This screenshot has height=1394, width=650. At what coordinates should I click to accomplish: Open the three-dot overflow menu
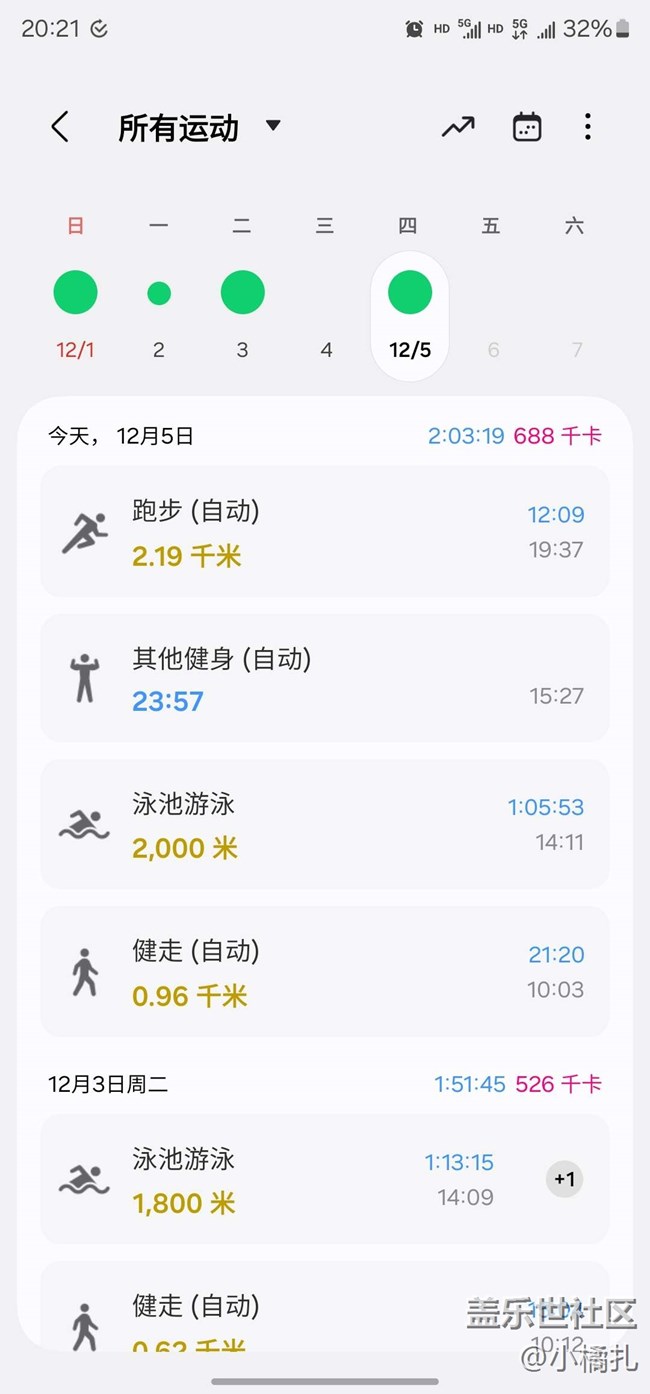tap(587, 127)
